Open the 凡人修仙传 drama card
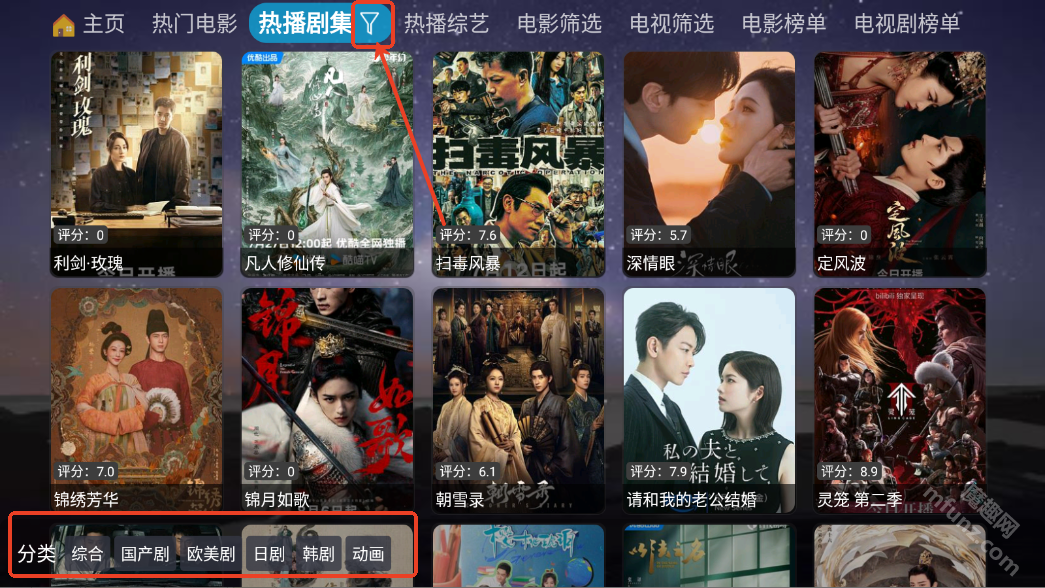Viewport: 1045px width, 588px height. click(327, 164)
